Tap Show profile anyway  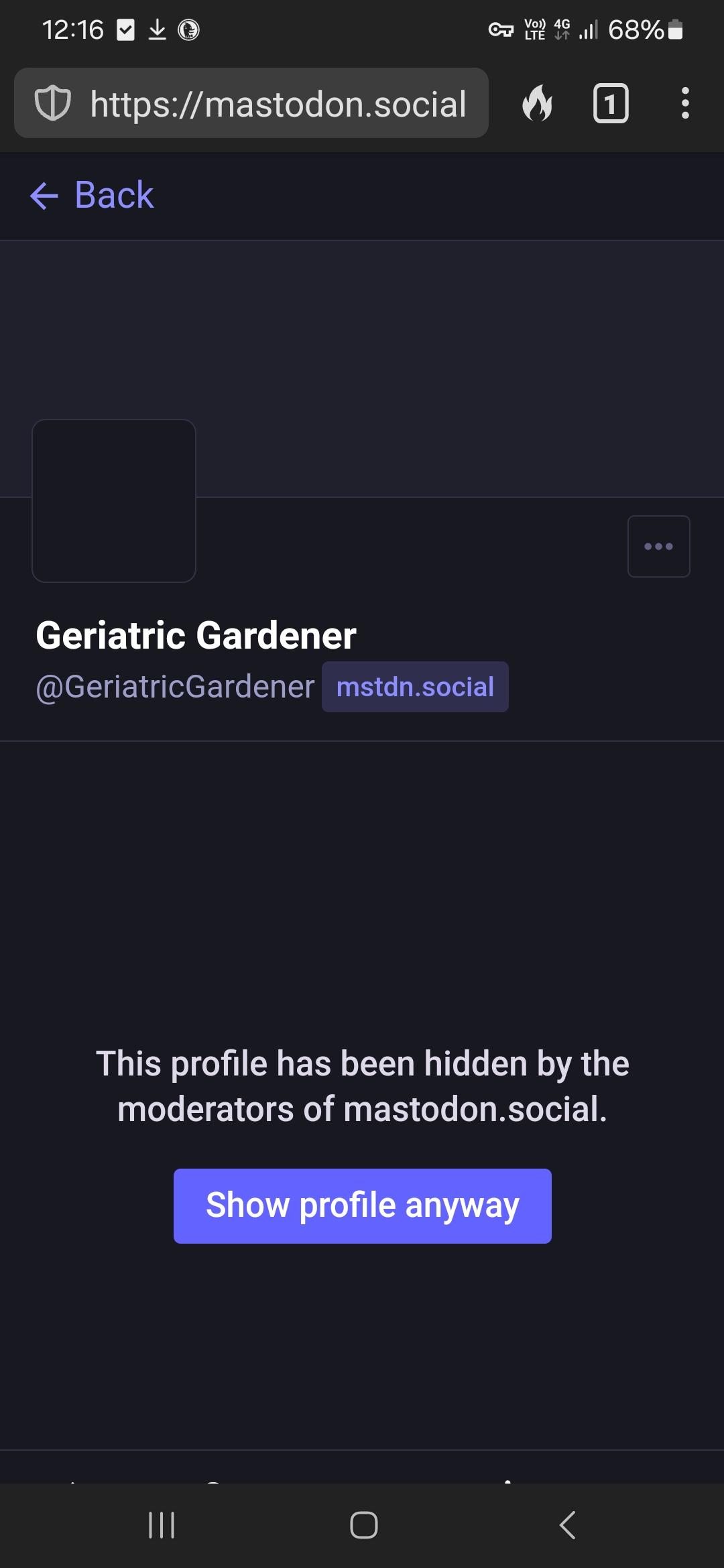click(363, 1206)
